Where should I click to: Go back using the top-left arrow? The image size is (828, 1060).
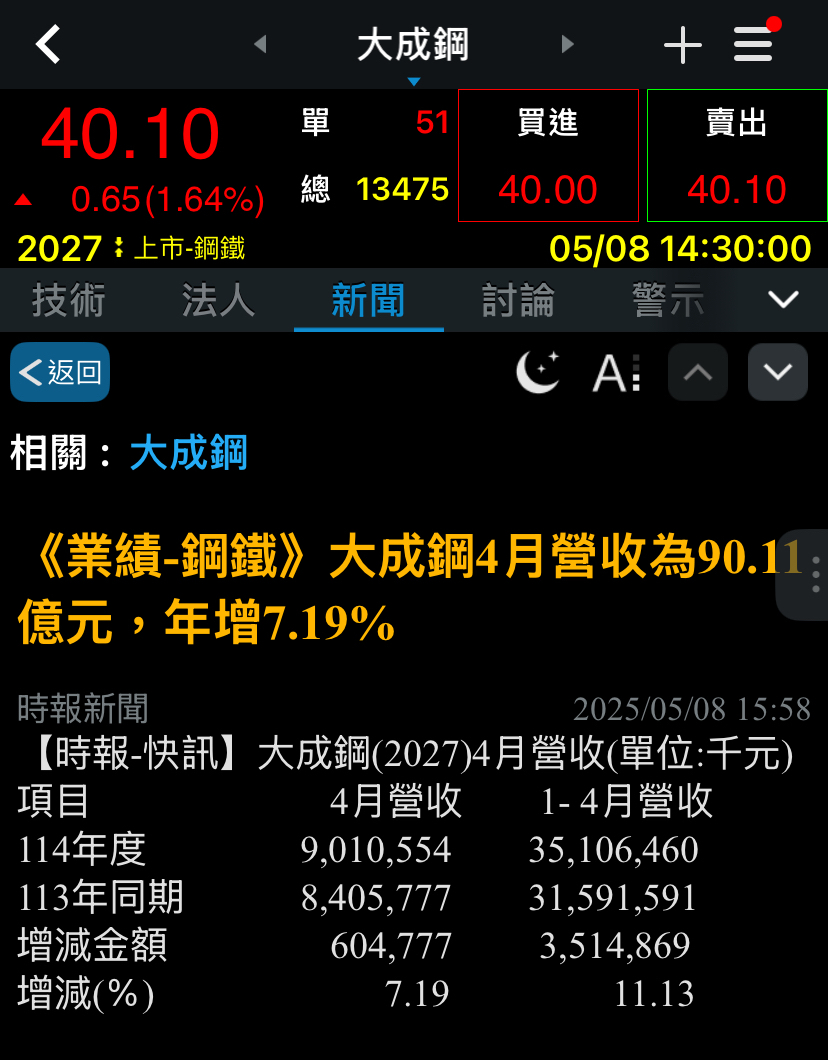pos(48,44)
